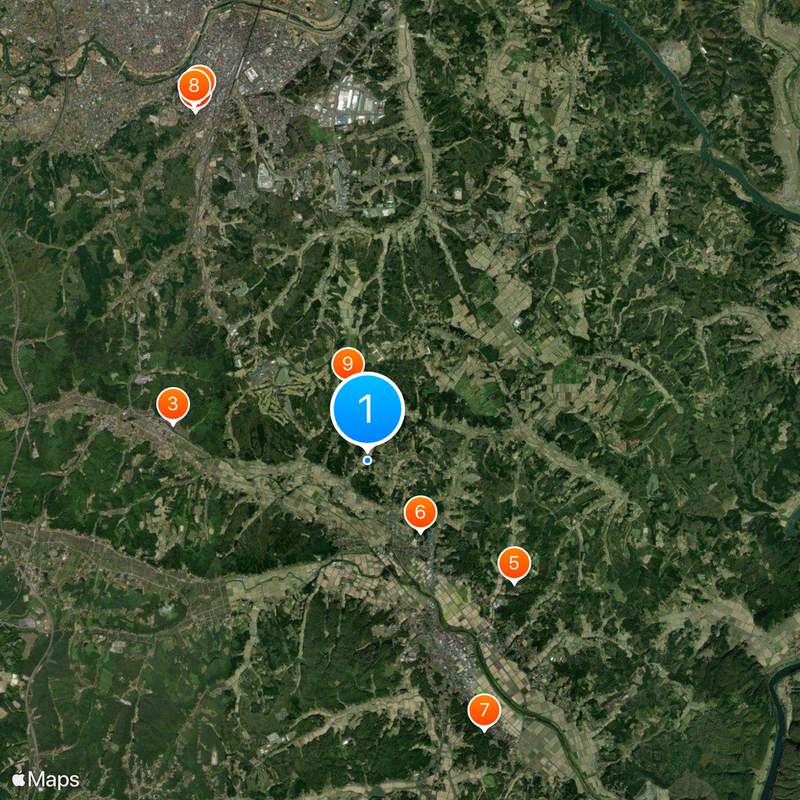Tap map pin number 7
800x800 pixels.
pos(484,711)
